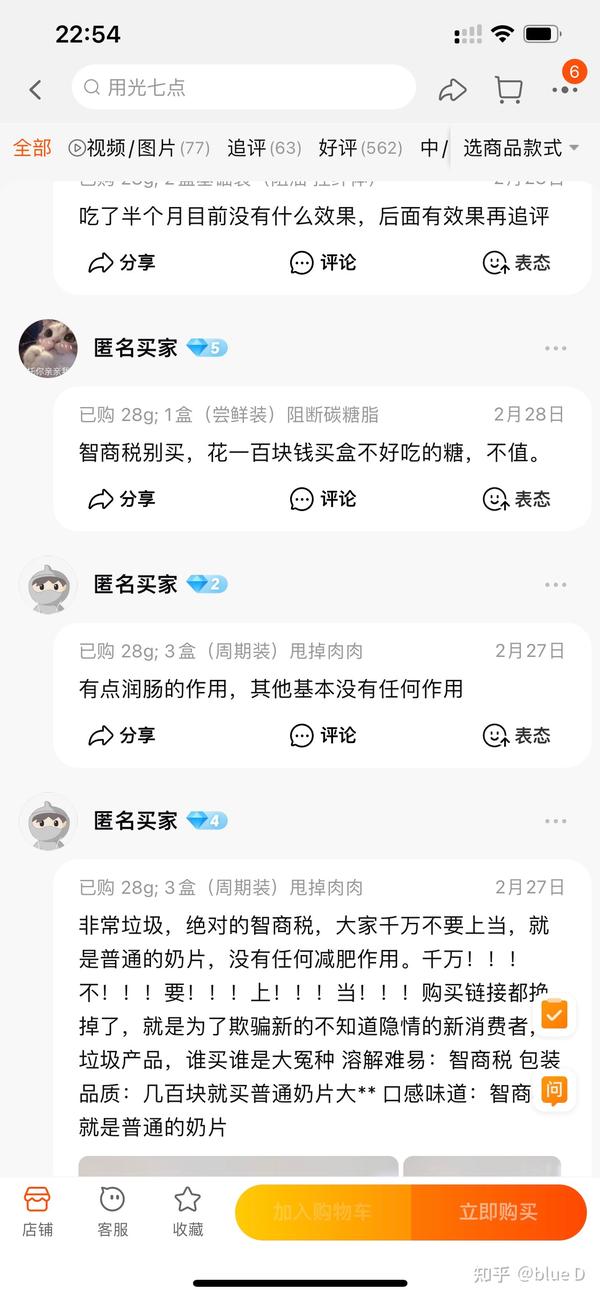
Task: Share the 智商税别买 review
Action: coord(122,498)
